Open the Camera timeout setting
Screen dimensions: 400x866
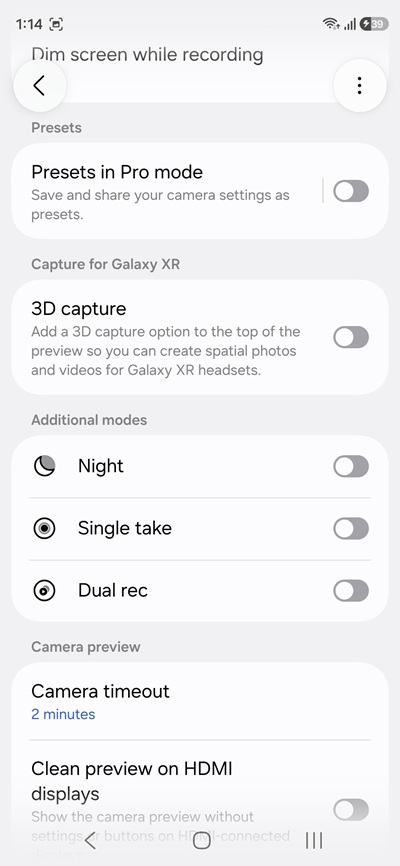tap(200, 701)
